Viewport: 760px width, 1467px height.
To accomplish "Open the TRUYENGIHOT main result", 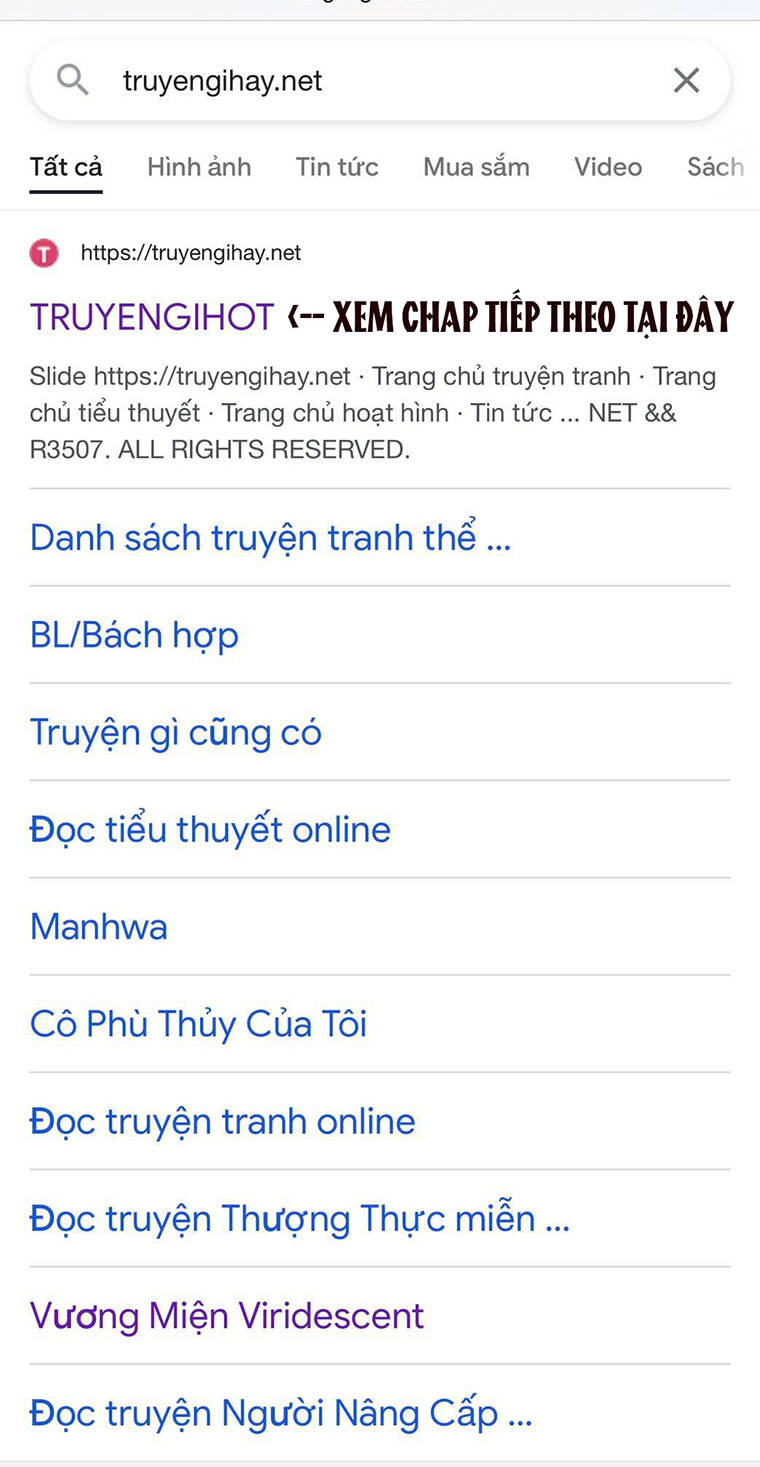I will (x=150, y=316).
